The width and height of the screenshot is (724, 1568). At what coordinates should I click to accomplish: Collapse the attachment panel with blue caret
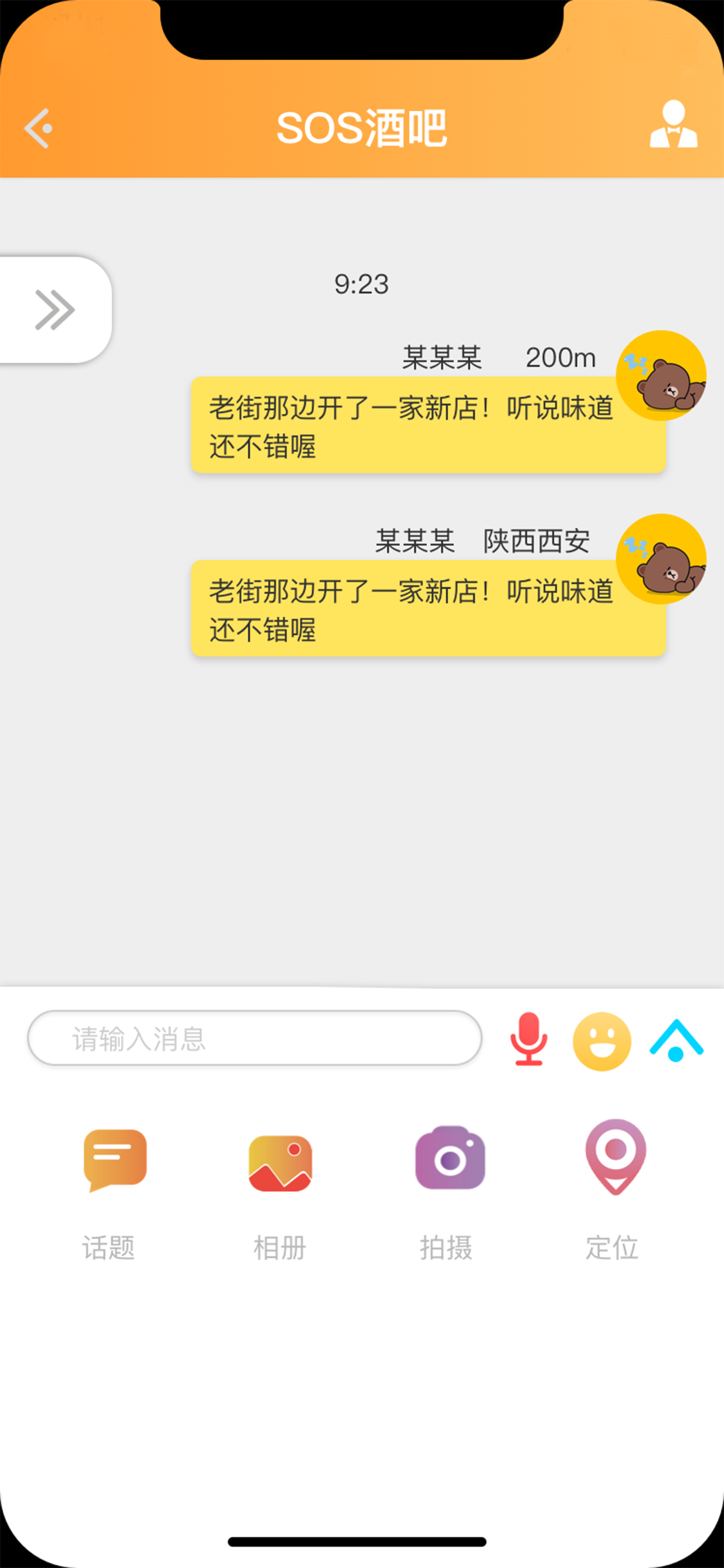[x=675, y=1041]
